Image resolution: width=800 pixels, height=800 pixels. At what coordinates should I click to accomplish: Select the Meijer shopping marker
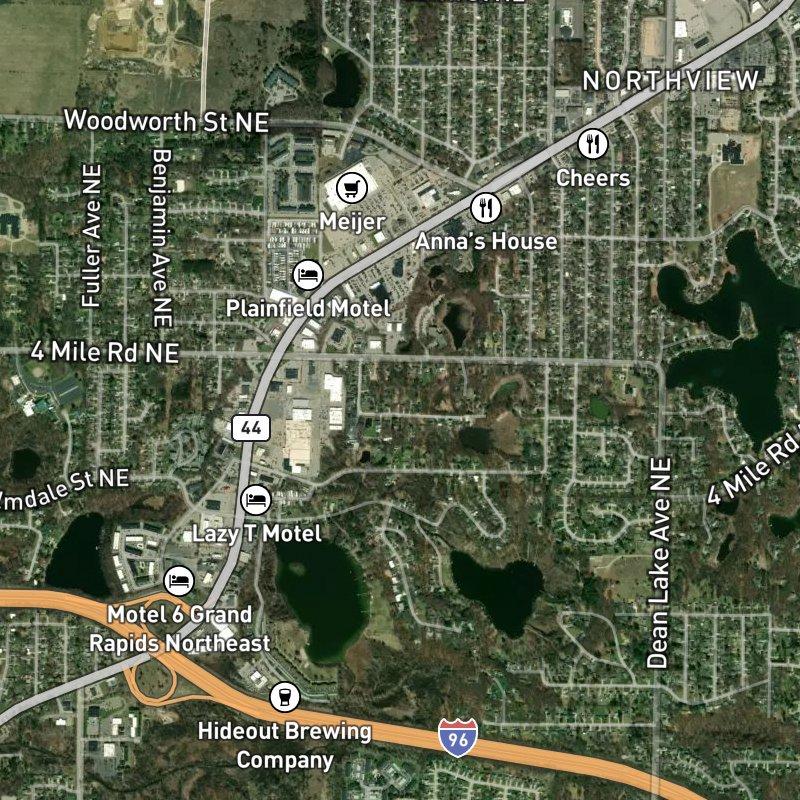pyautogui.click(x=350, y=186)
